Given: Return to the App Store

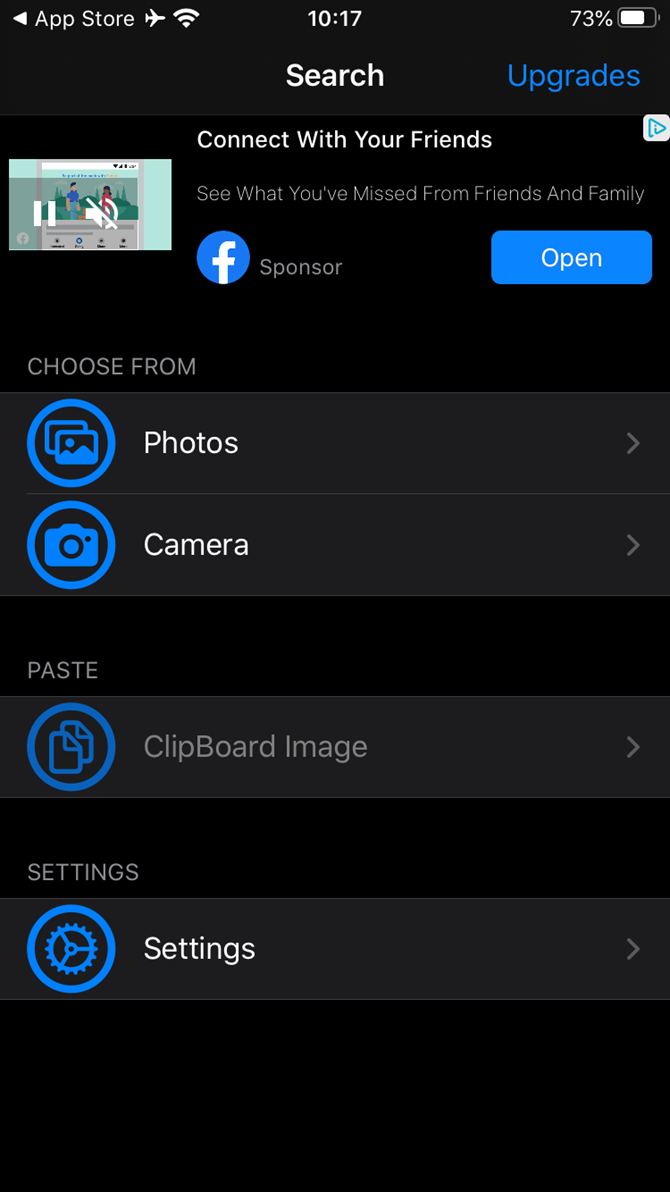Looking at the screenshot, I should [x=72, y=19].
